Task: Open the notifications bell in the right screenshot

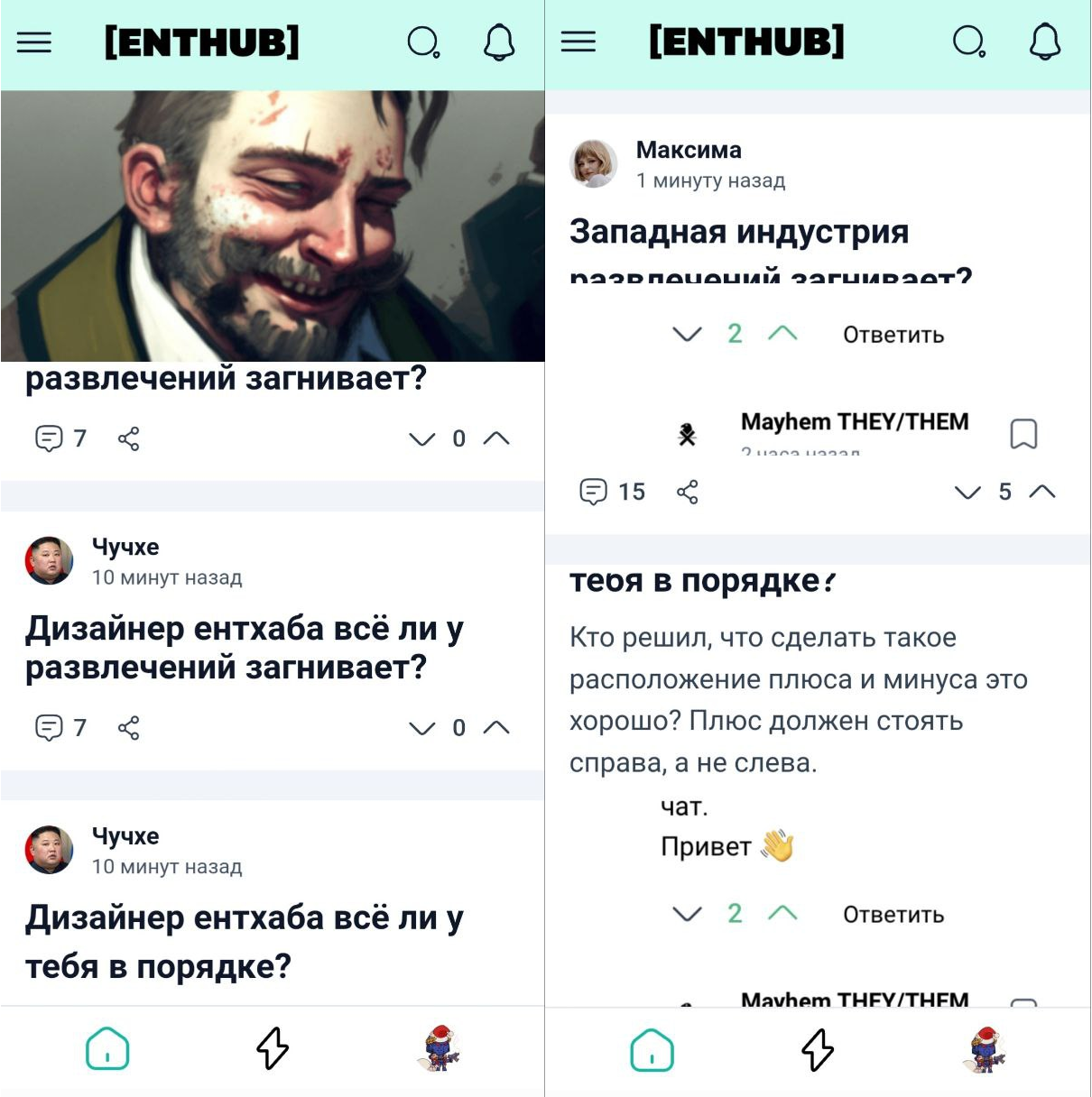Action: coord(1045,41)
